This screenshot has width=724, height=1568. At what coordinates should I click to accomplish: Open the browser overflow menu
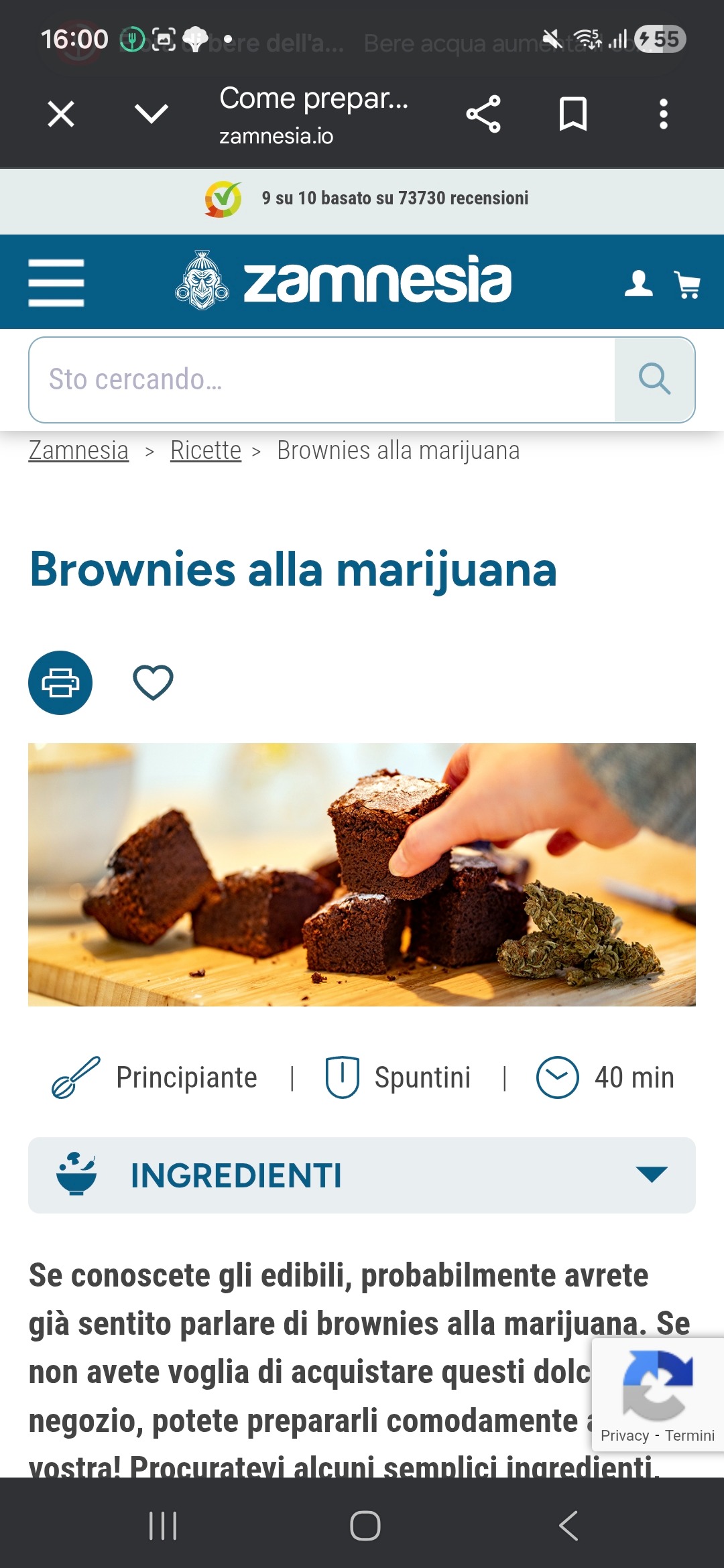click(x=663, y=114)
